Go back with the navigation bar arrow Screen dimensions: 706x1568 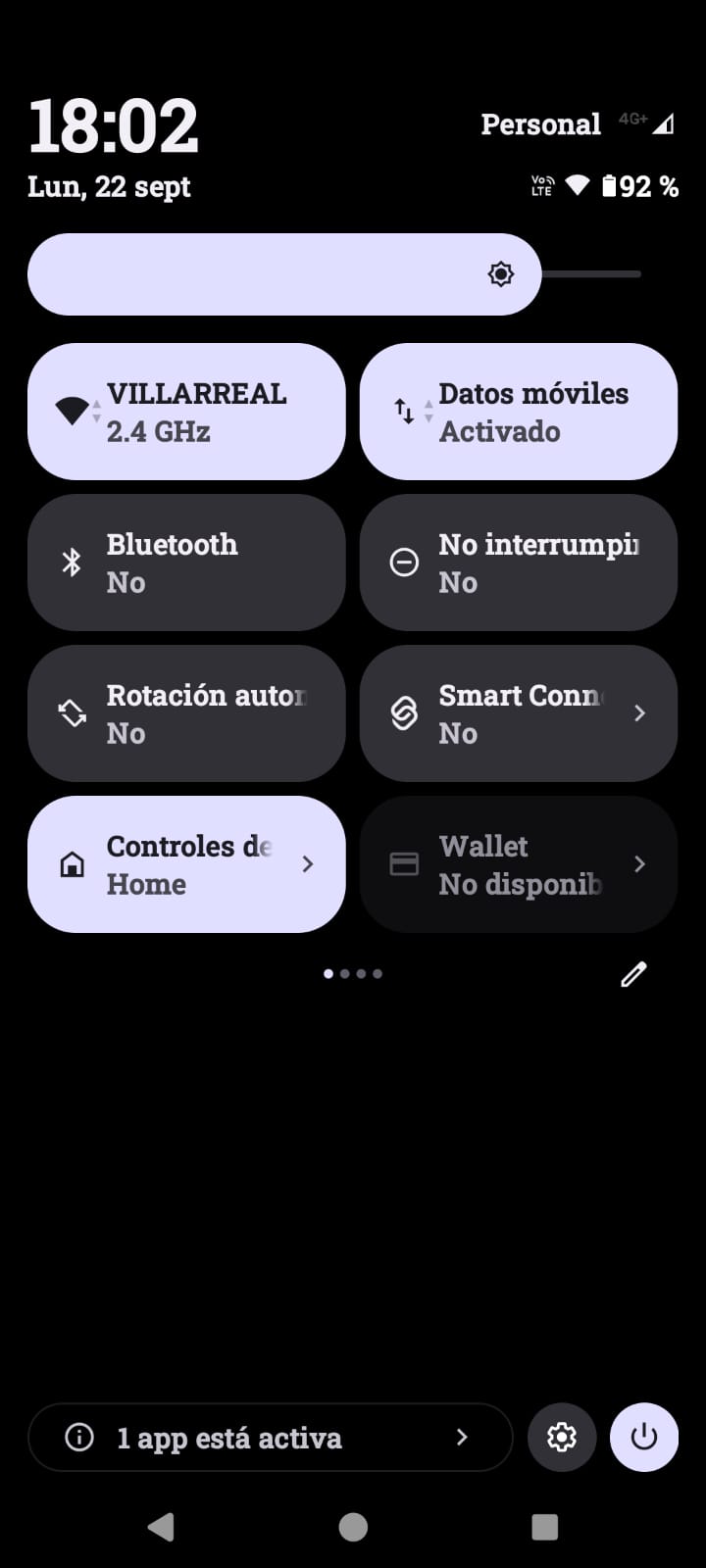161,1526
